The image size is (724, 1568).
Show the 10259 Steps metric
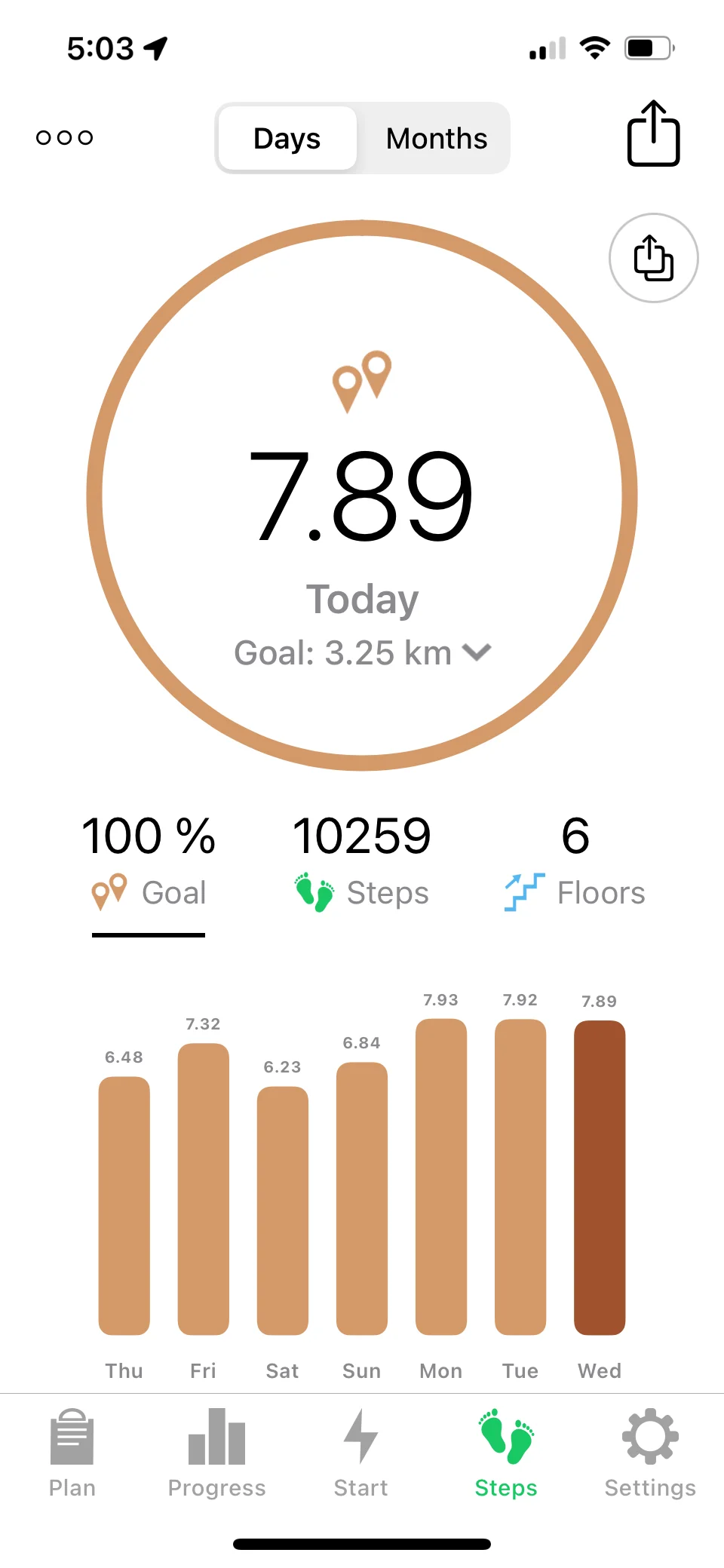[362, 861]
